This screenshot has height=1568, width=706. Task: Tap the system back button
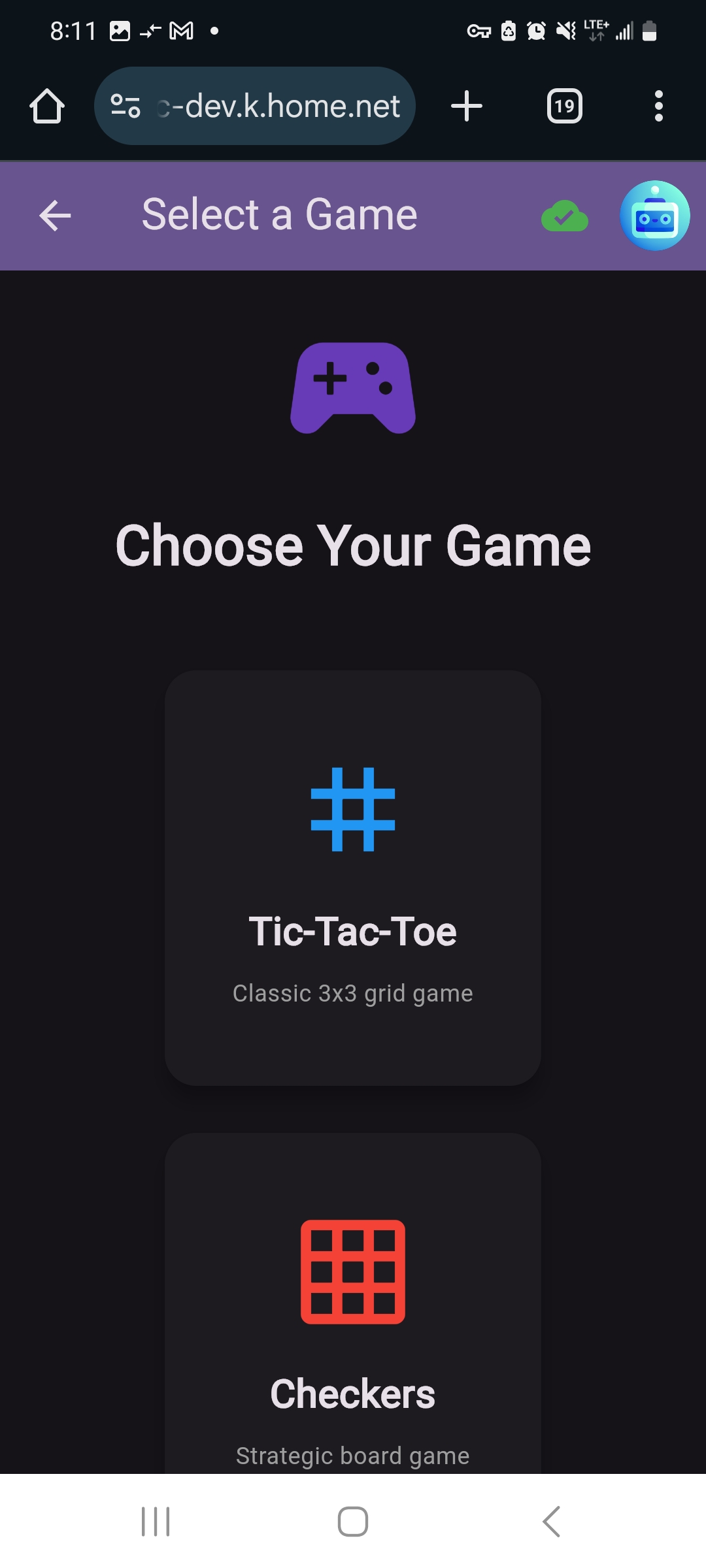[x=551, y=1522]
